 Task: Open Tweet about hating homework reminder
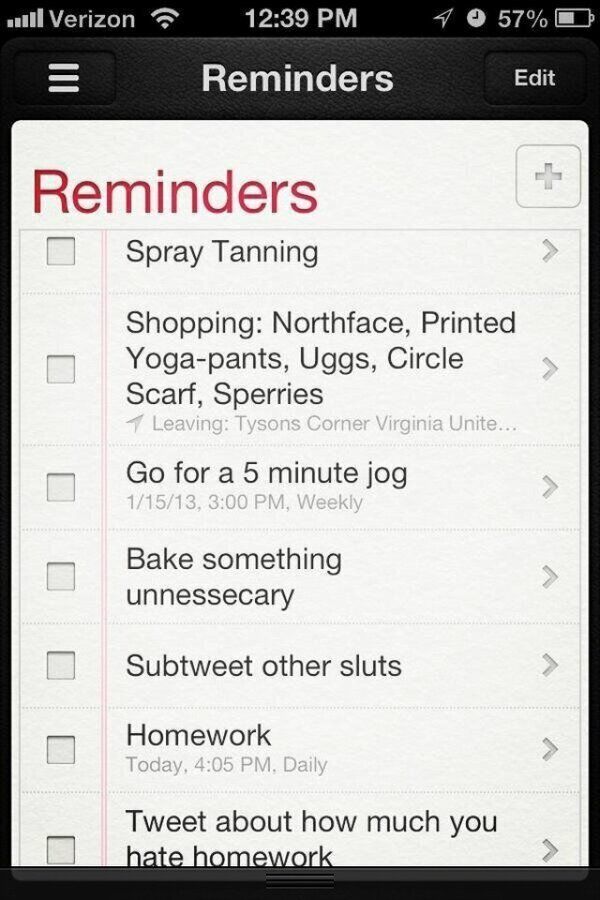coord(548,848)
